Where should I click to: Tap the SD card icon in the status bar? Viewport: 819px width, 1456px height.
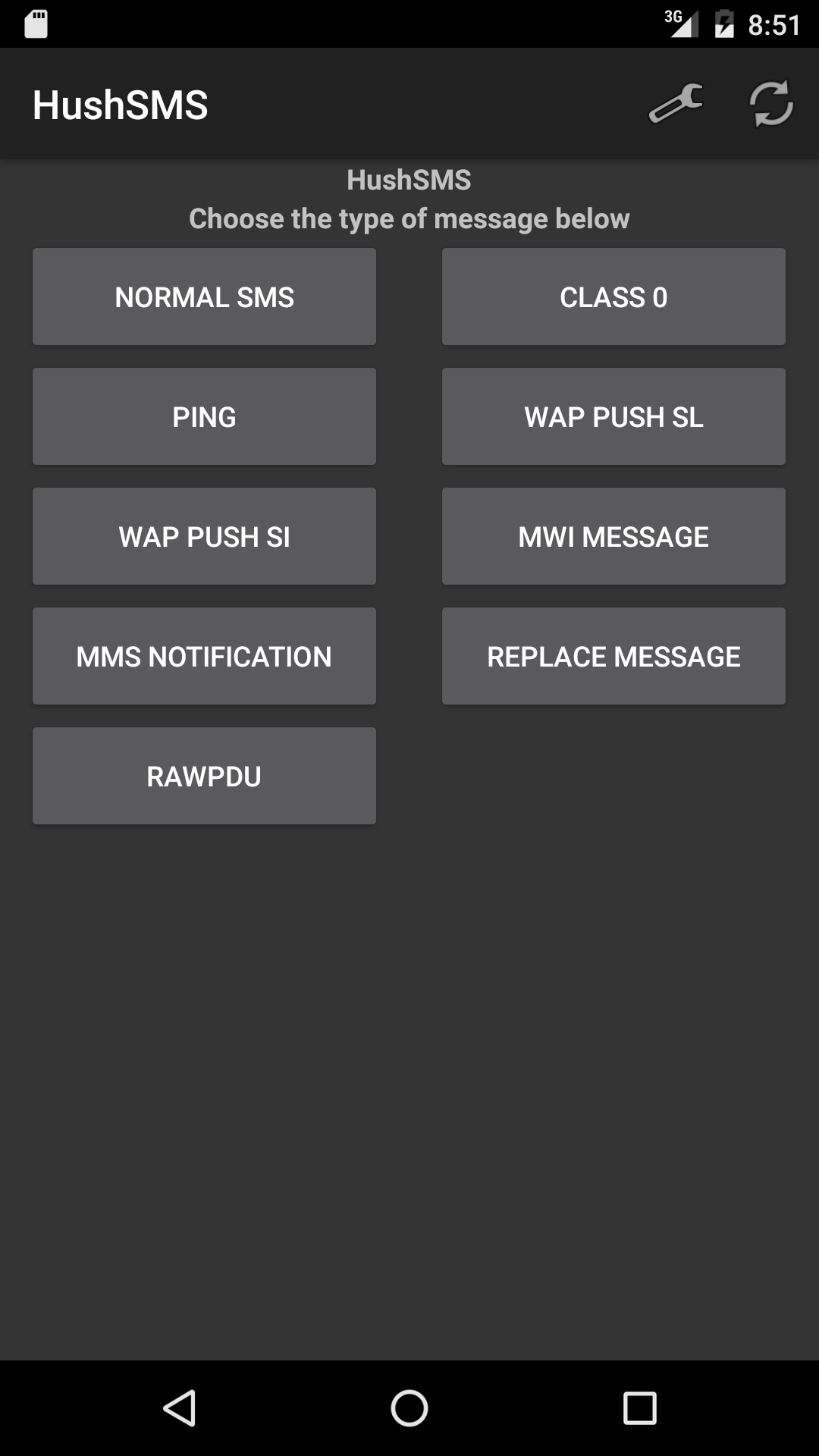(x=36, y=23)
